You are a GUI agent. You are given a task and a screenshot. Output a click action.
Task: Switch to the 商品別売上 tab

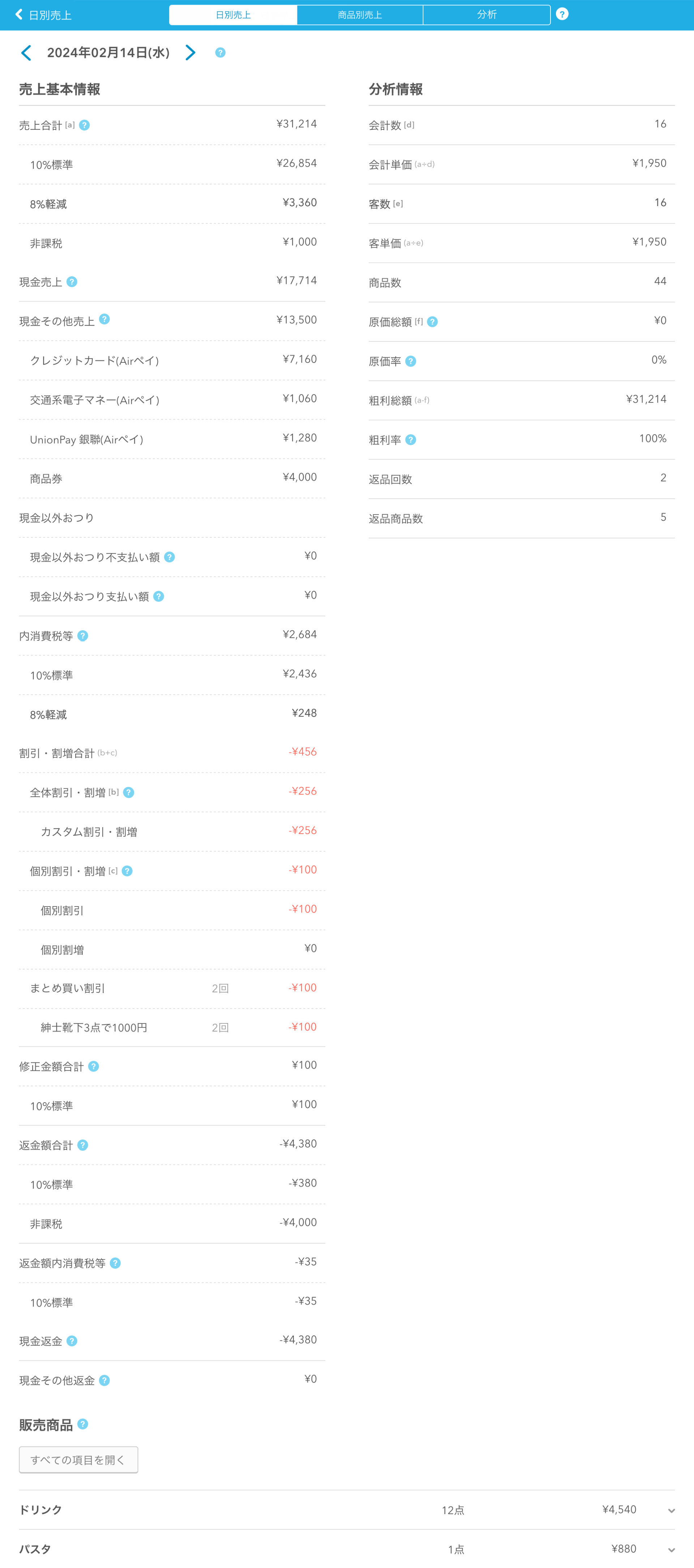(359, 14)
